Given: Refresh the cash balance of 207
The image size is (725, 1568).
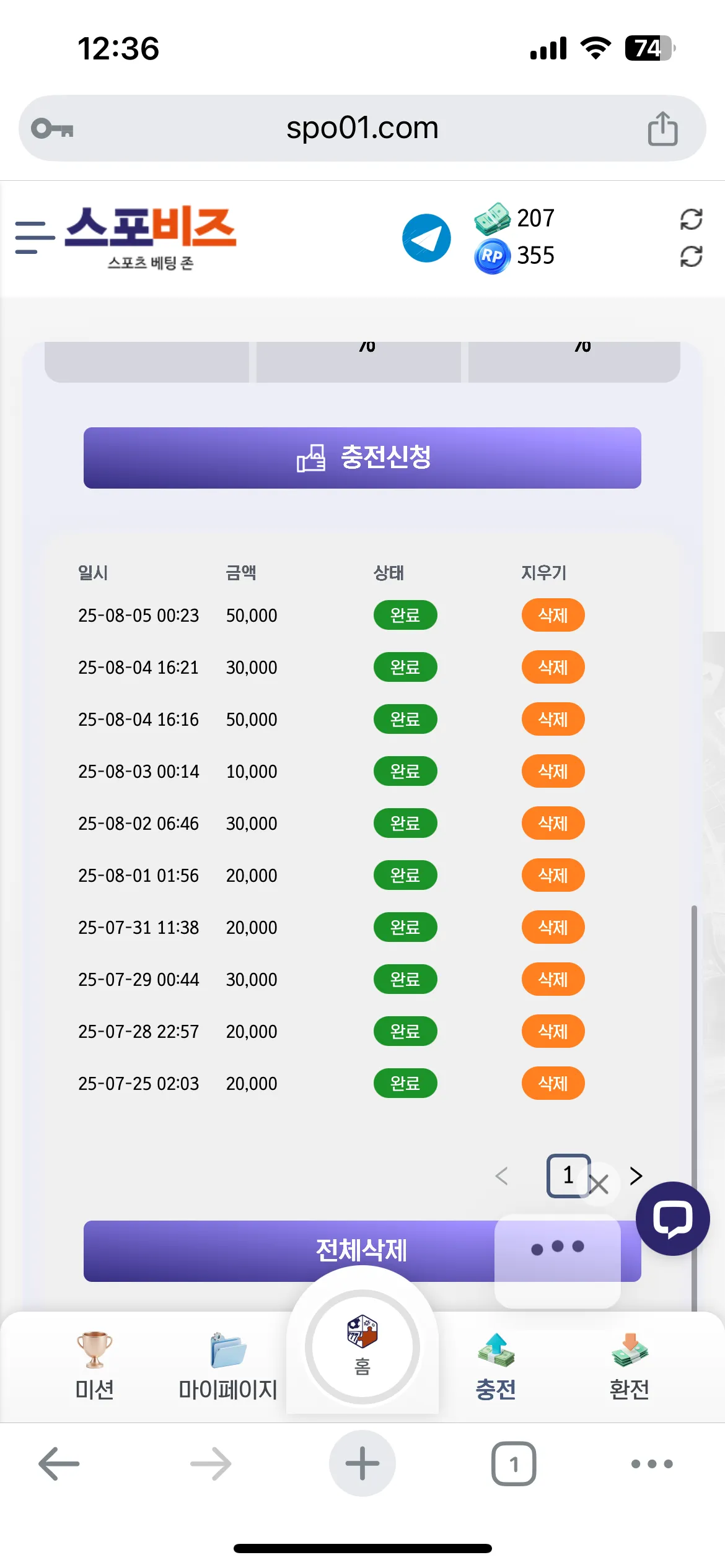Looking at the screenshot, I should [691, 219].
